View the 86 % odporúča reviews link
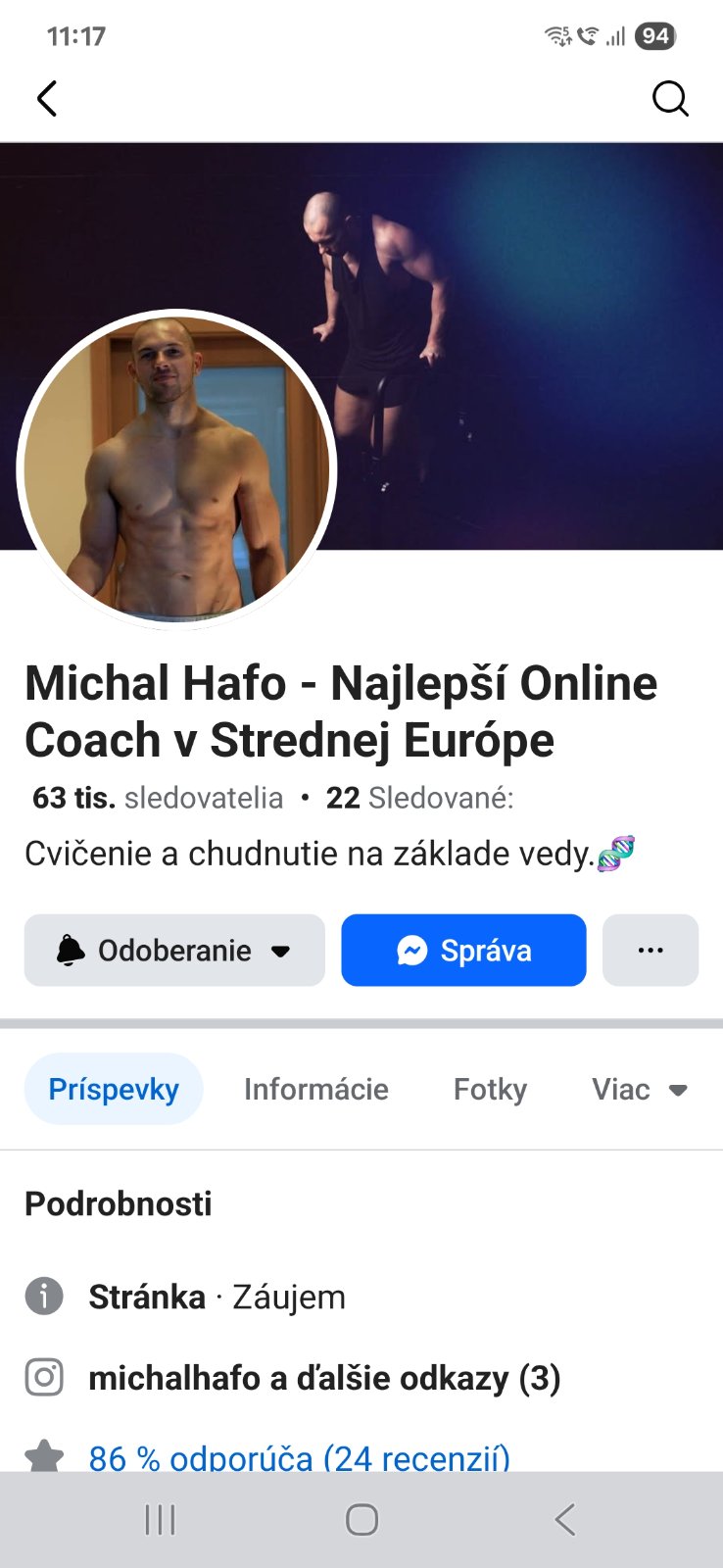The height and width of the screenshot is (1568, 723). point(299,1457)
